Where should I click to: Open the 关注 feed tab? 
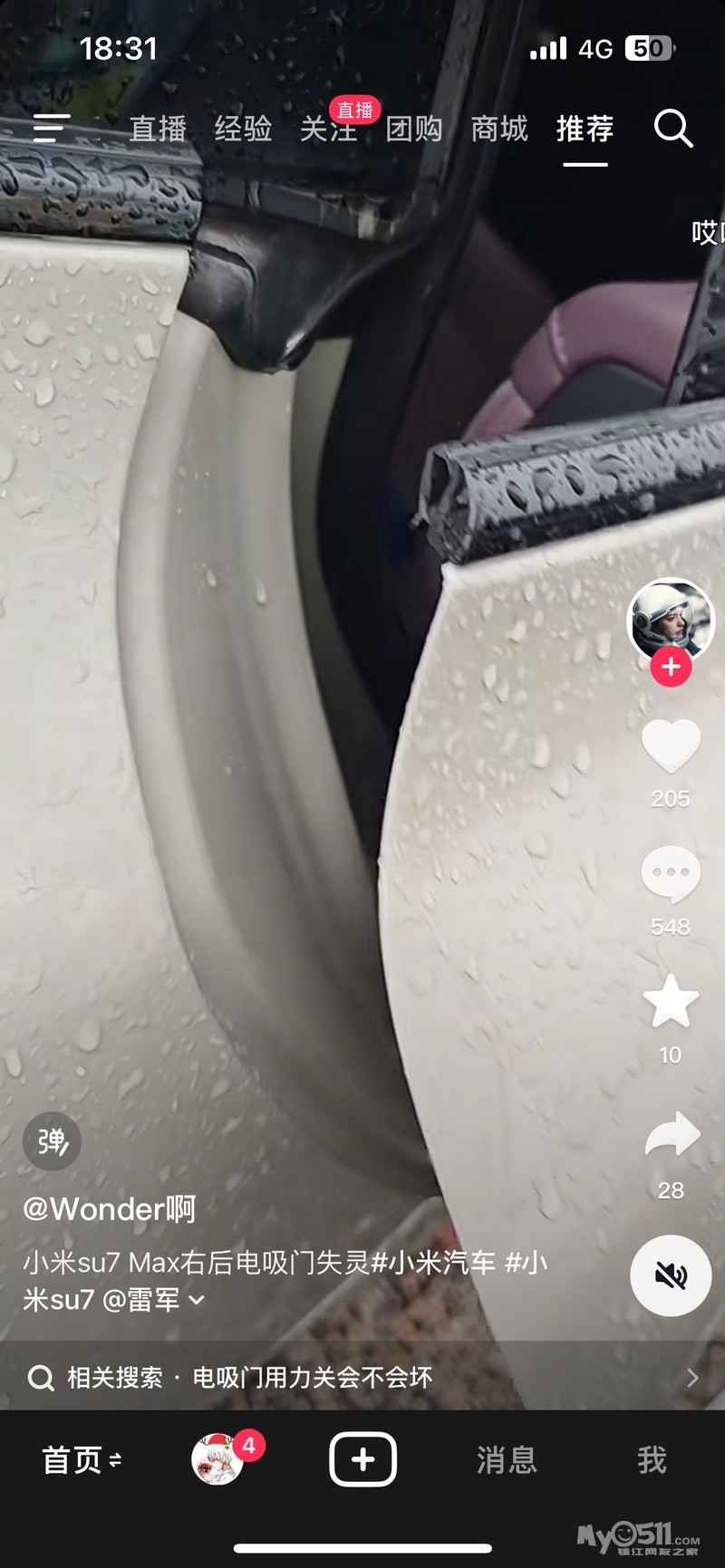[328, 130]
